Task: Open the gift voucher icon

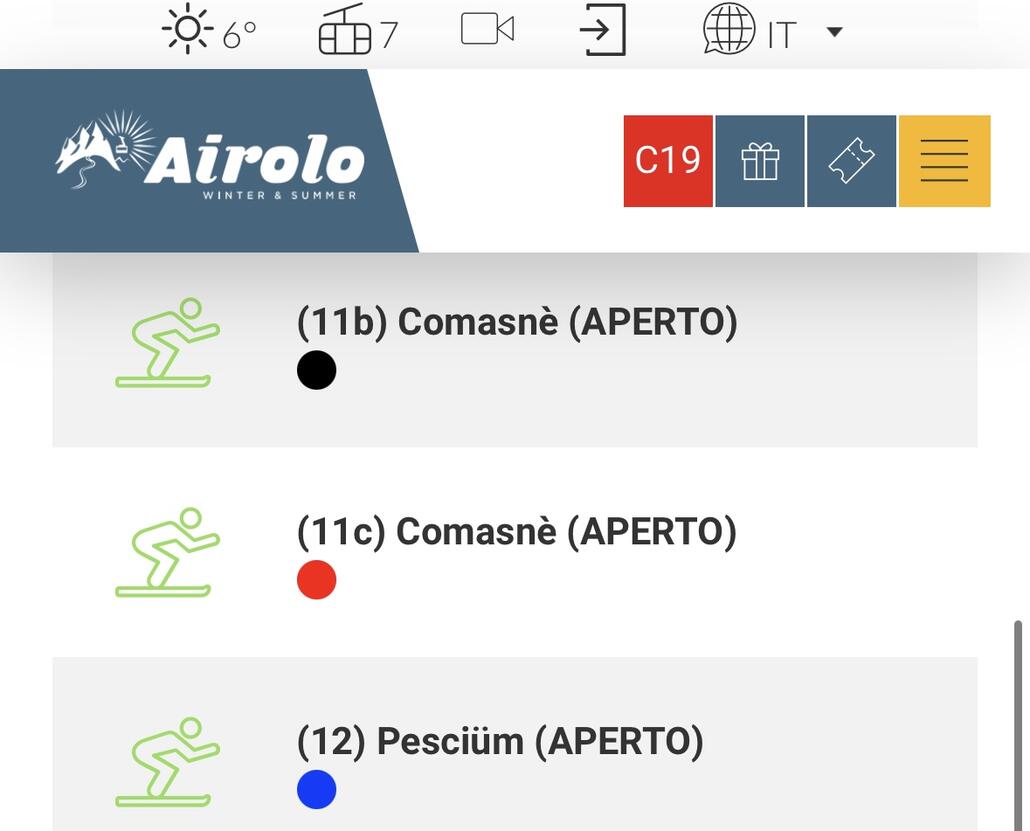Action: (760, 161)
